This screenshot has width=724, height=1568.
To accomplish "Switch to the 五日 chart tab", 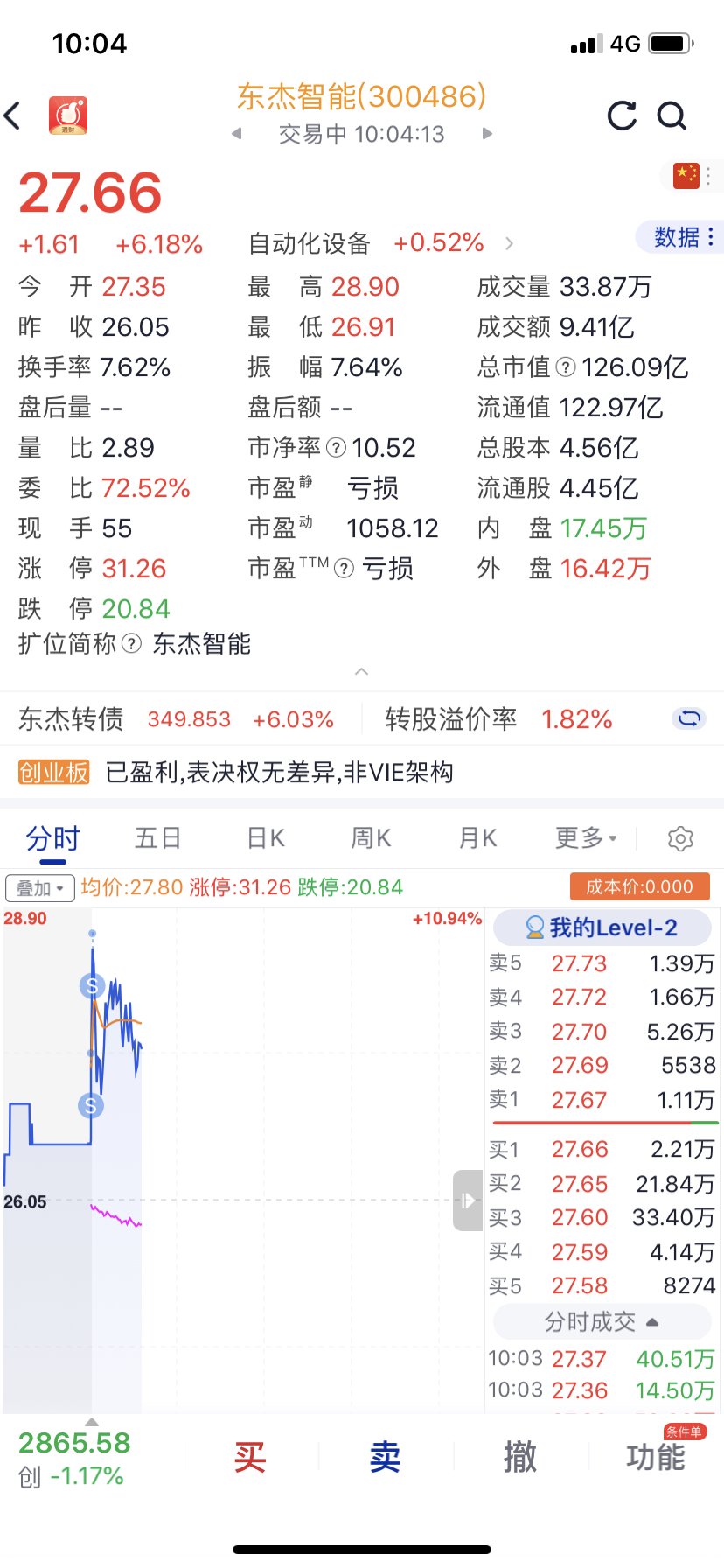I will [158, 838].
